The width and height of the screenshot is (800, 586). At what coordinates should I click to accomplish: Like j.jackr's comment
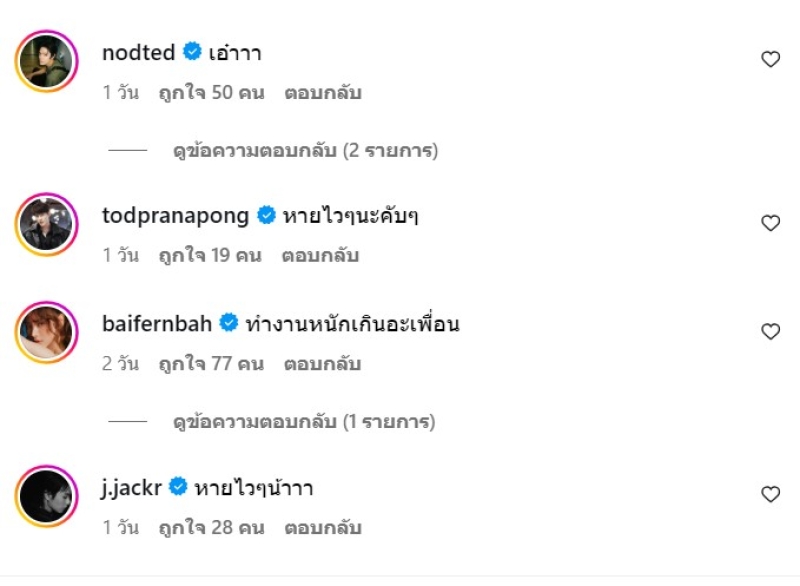point(770,494)
